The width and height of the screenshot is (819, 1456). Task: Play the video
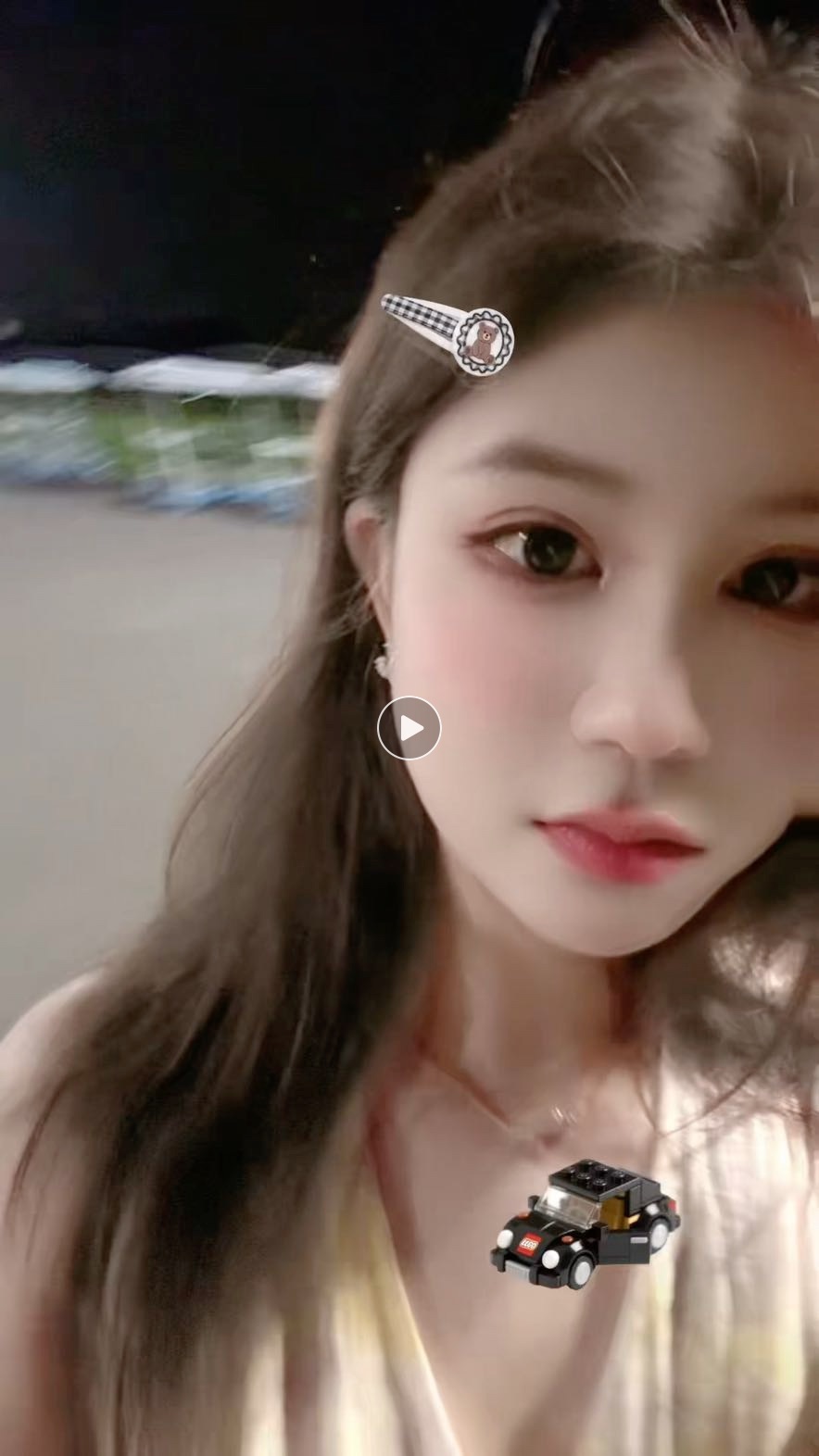point(409,728)
